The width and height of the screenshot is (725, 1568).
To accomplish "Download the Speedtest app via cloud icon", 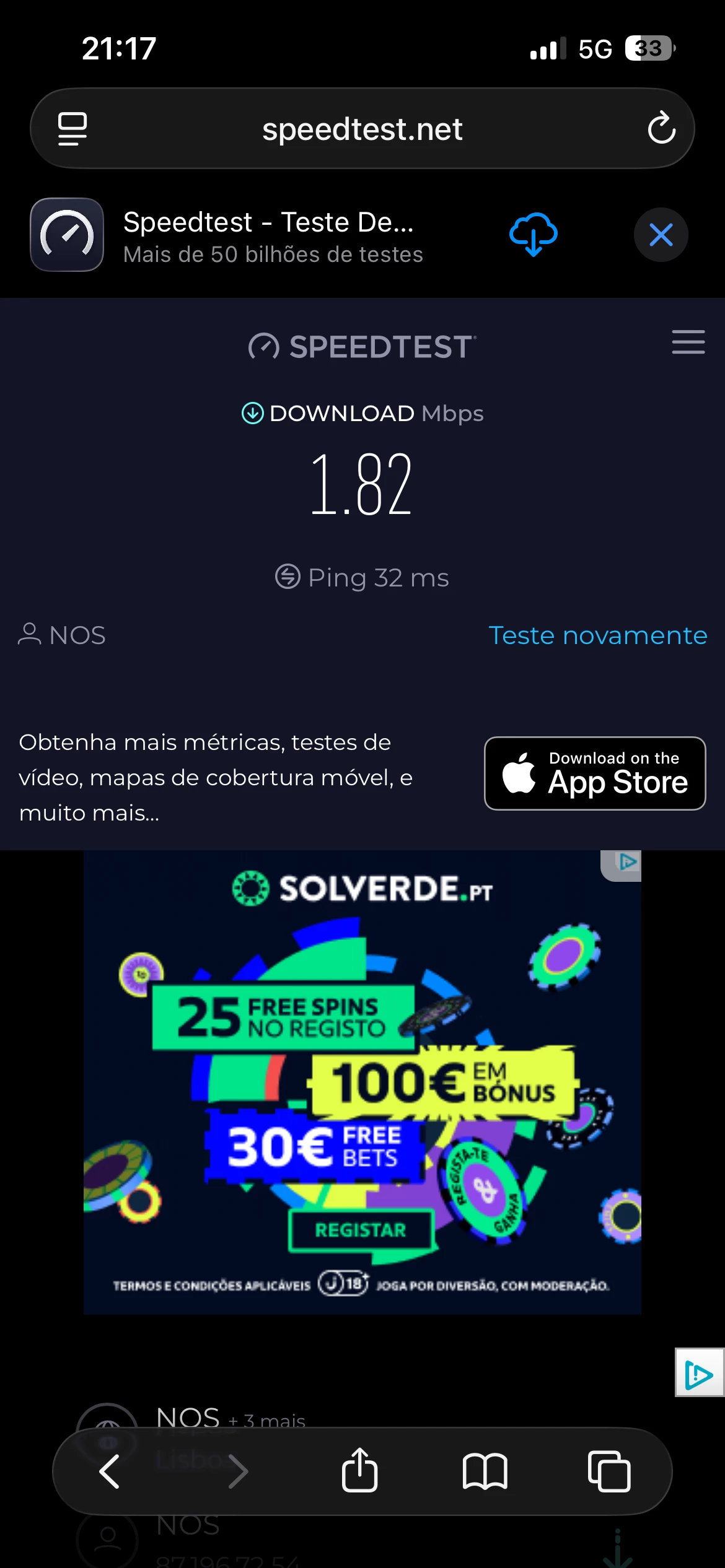I will [533, 235].
